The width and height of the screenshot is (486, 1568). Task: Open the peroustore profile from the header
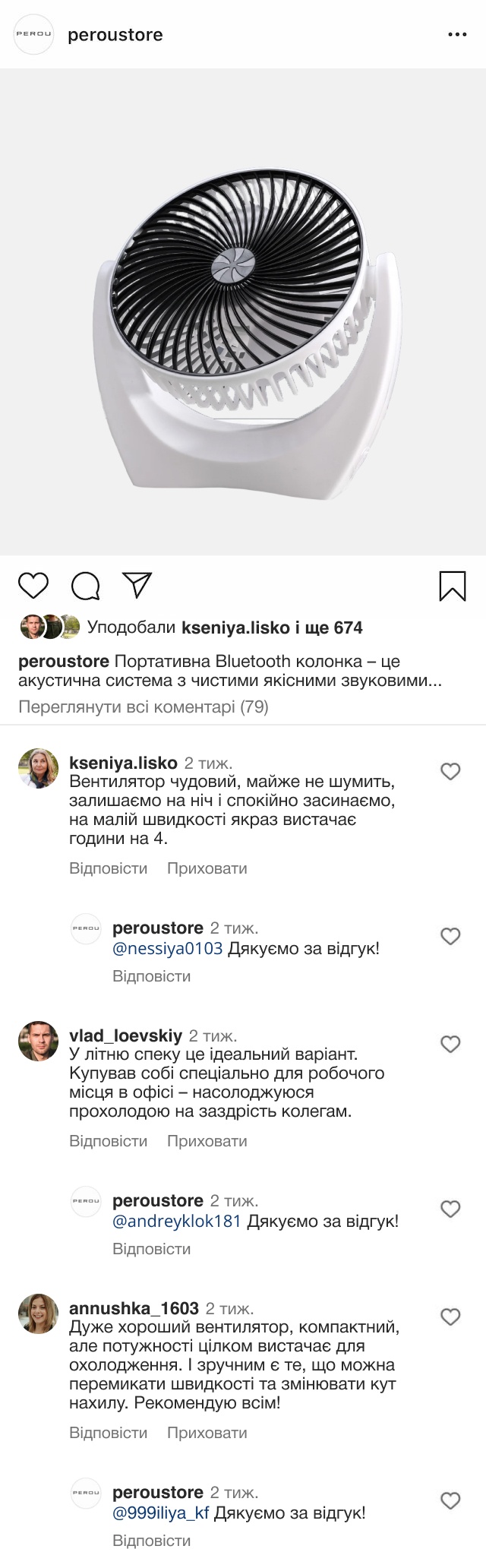click(115, 35)
